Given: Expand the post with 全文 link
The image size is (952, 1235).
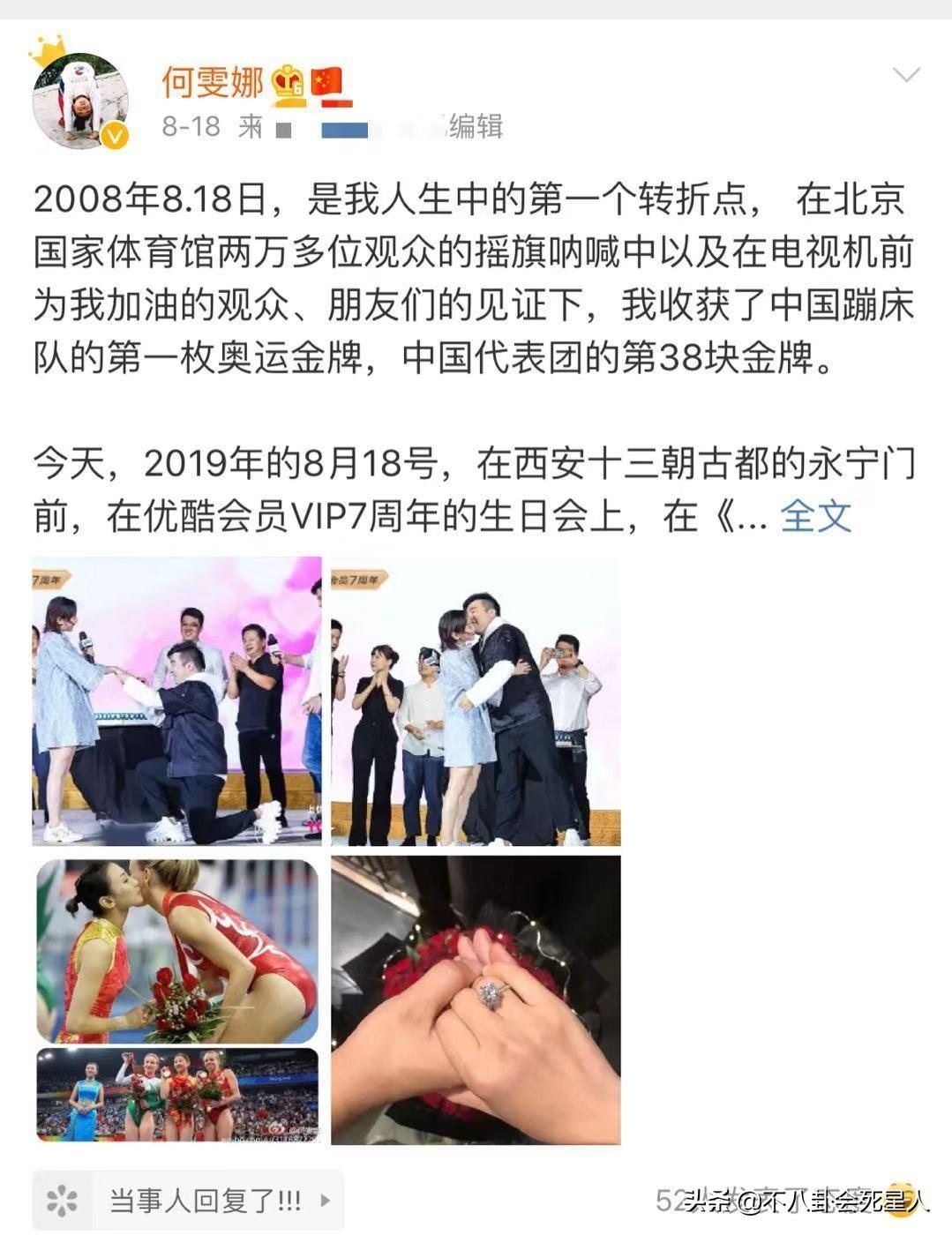Looking at the screenshot, I should 816,517.
